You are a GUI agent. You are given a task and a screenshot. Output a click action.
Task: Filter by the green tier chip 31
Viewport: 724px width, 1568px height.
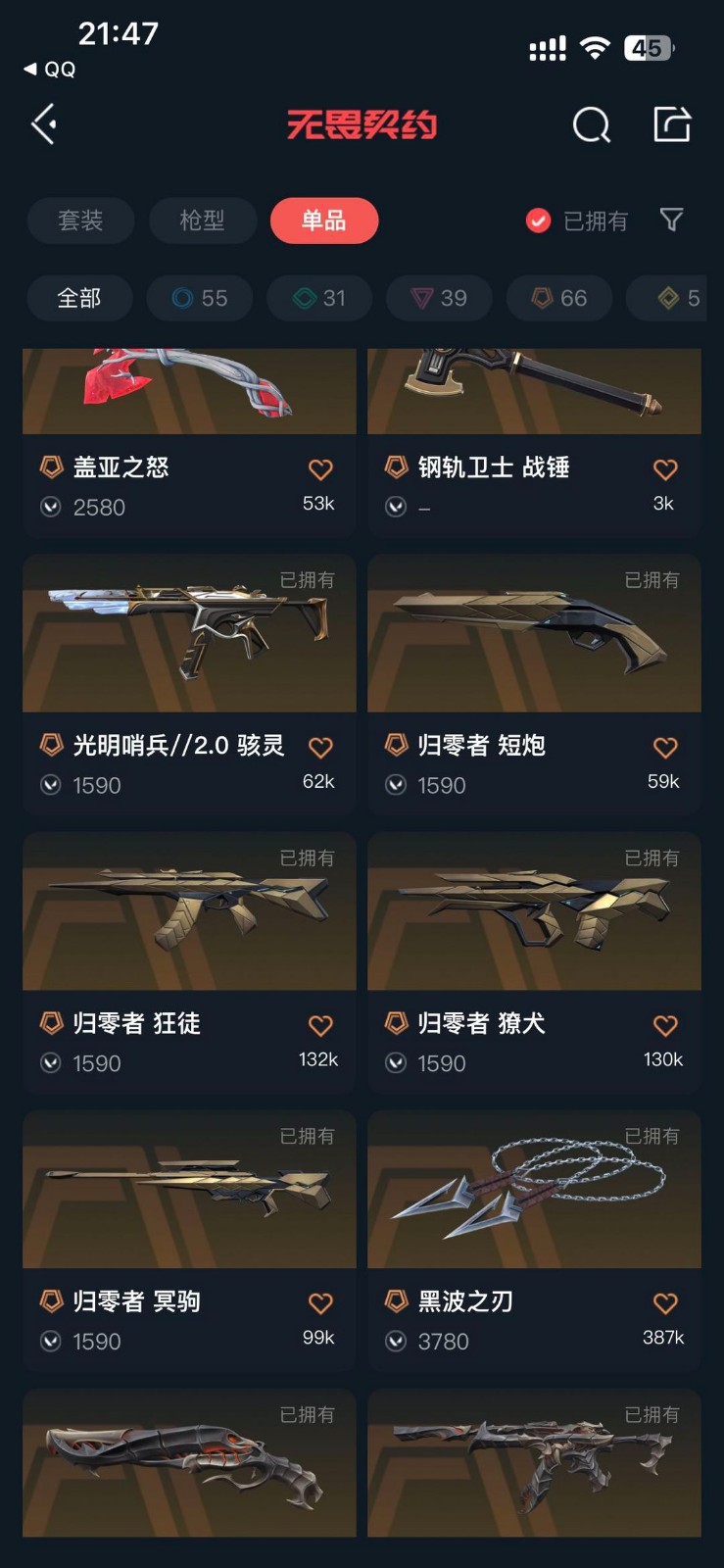(x=319, y=298)
